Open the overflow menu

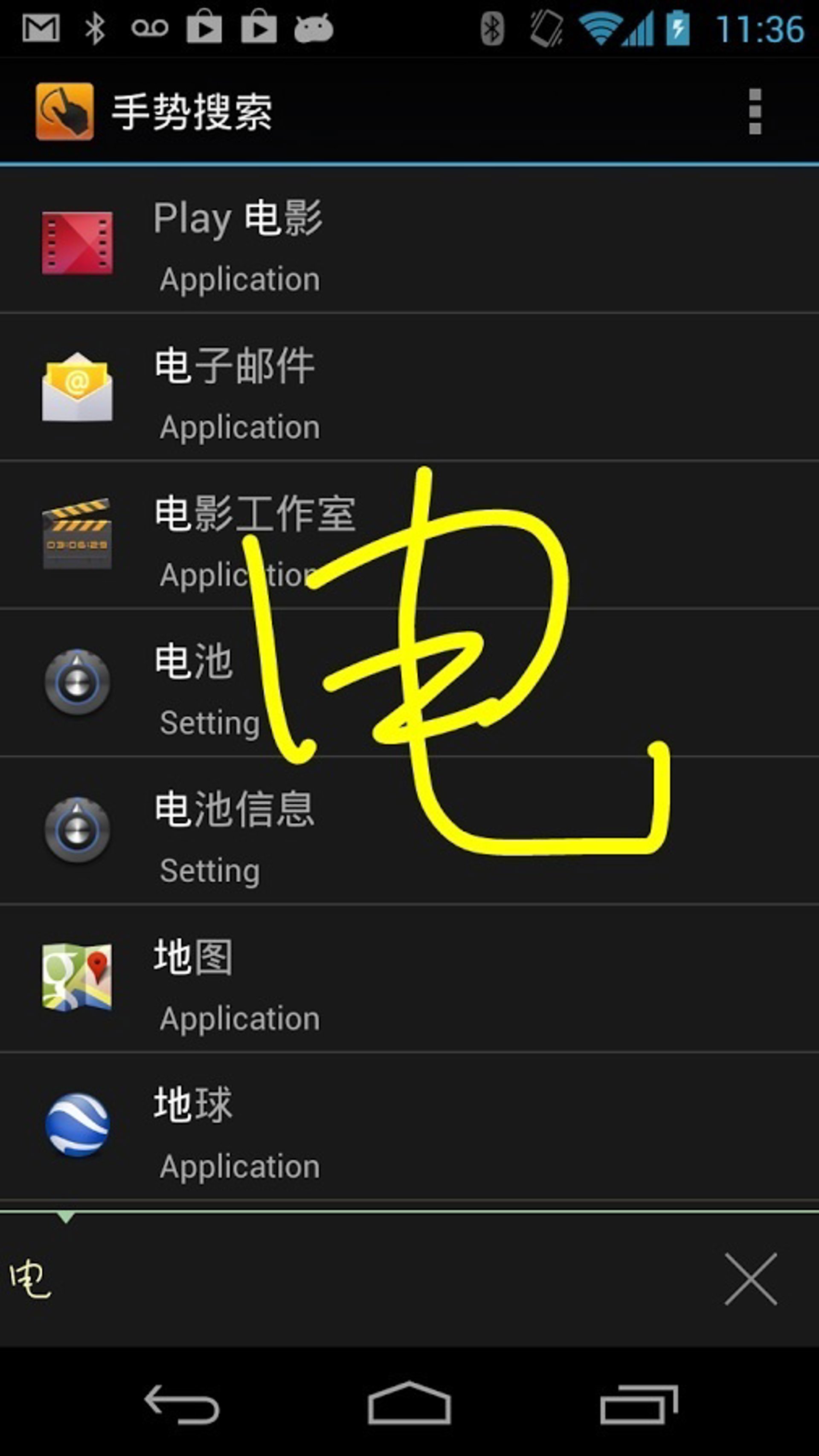tap(755, 111)
